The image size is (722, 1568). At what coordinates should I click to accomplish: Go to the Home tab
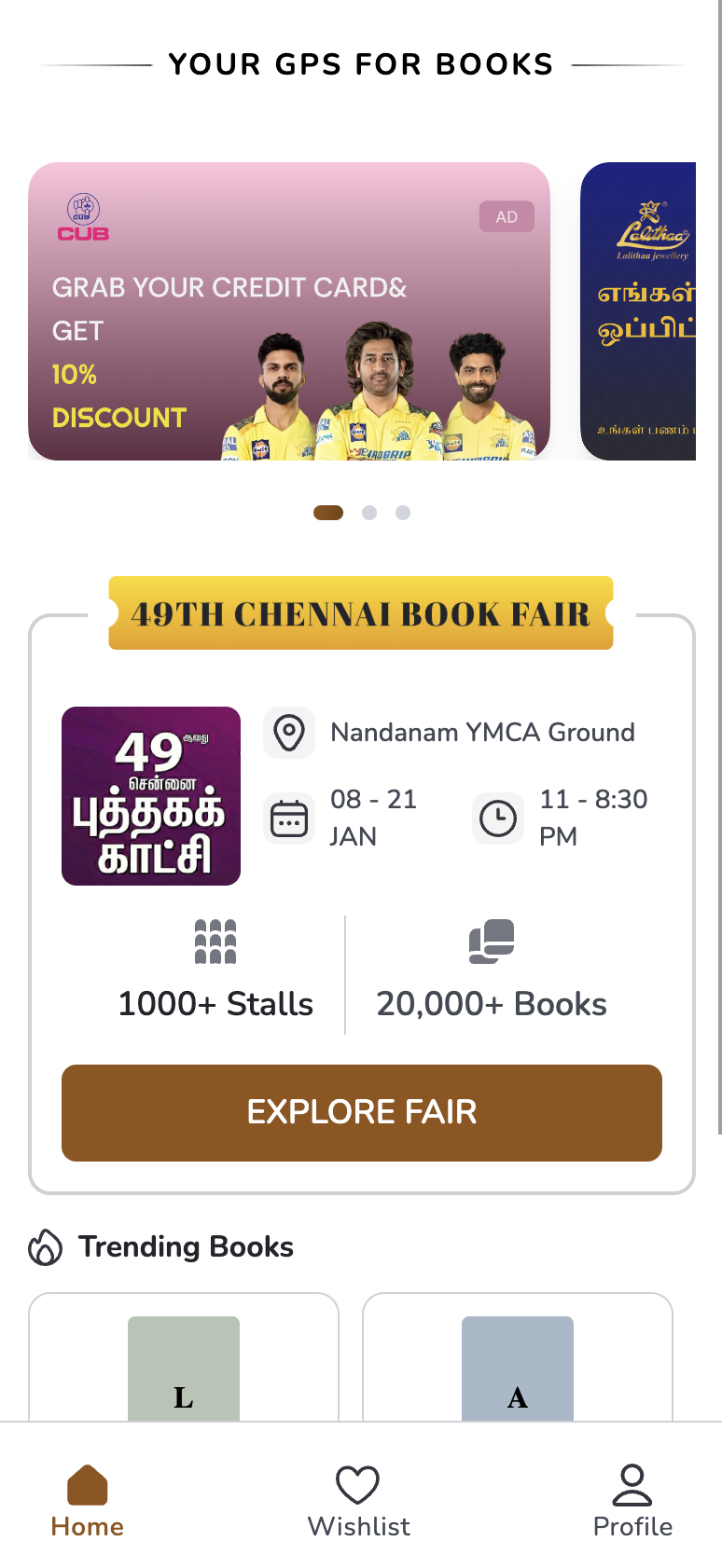88,1500
